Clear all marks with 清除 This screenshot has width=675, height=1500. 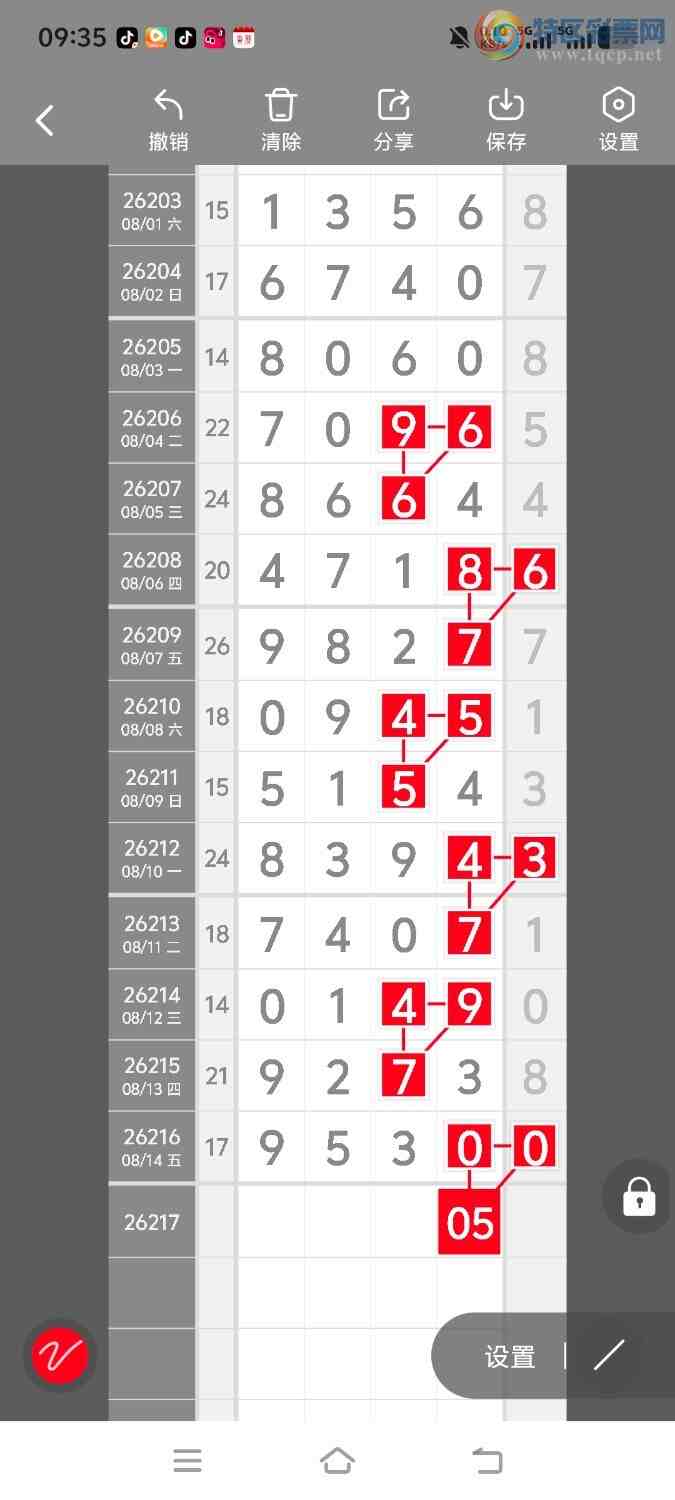pyautogui.click(x=281, y=121)
